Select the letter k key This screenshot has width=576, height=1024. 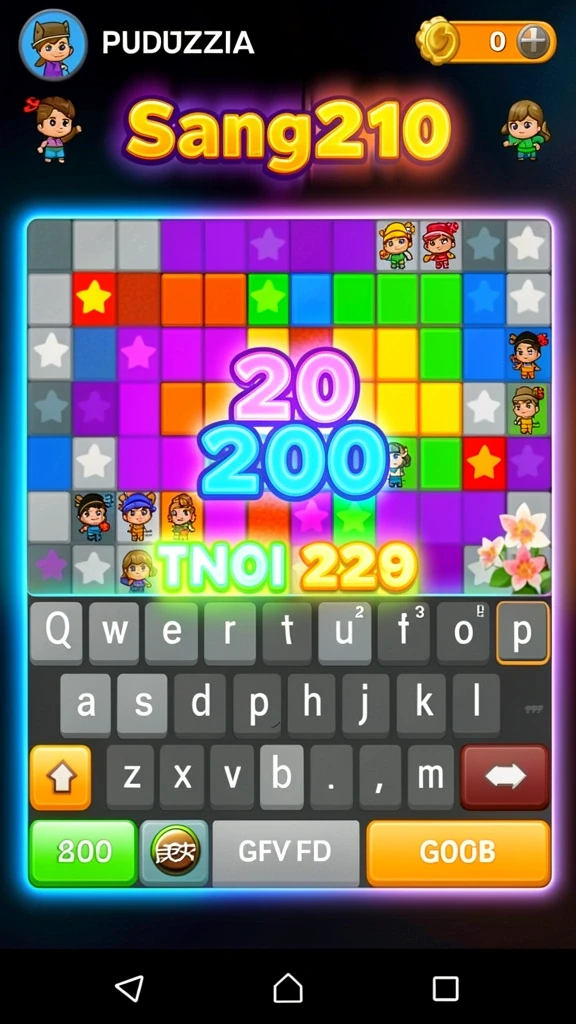coord(424,705)
